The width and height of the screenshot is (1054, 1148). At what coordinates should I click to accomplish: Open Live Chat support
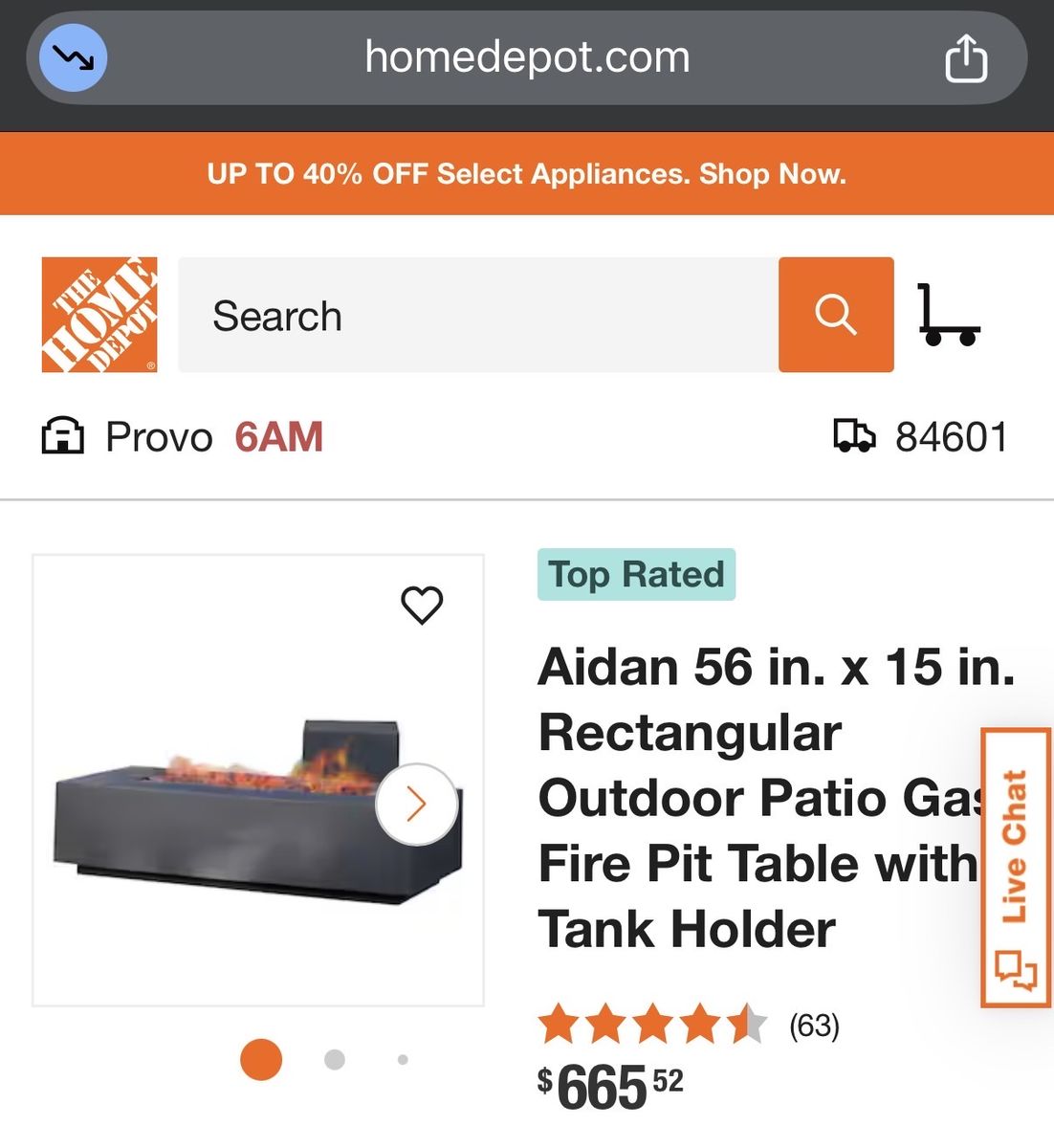1016,867
